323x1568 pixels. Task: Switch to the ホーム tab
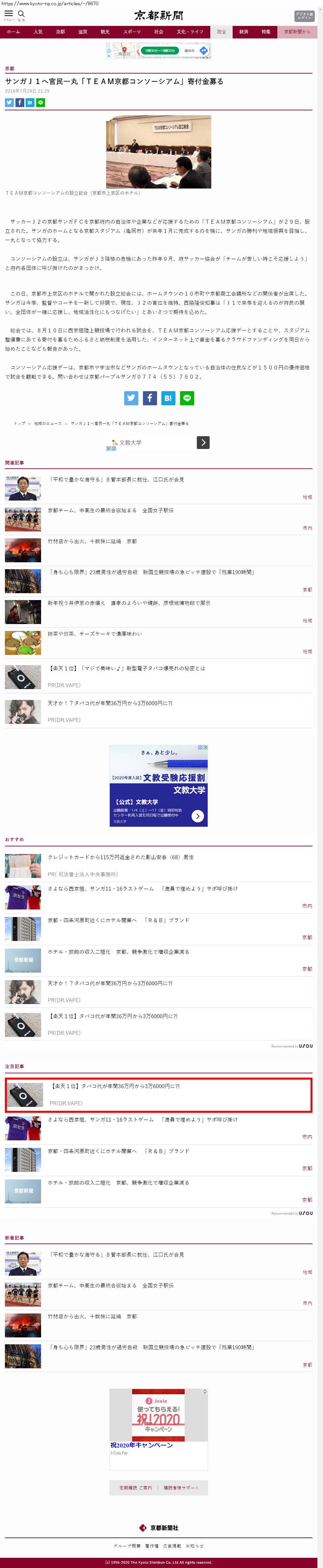tap(13, 32)
